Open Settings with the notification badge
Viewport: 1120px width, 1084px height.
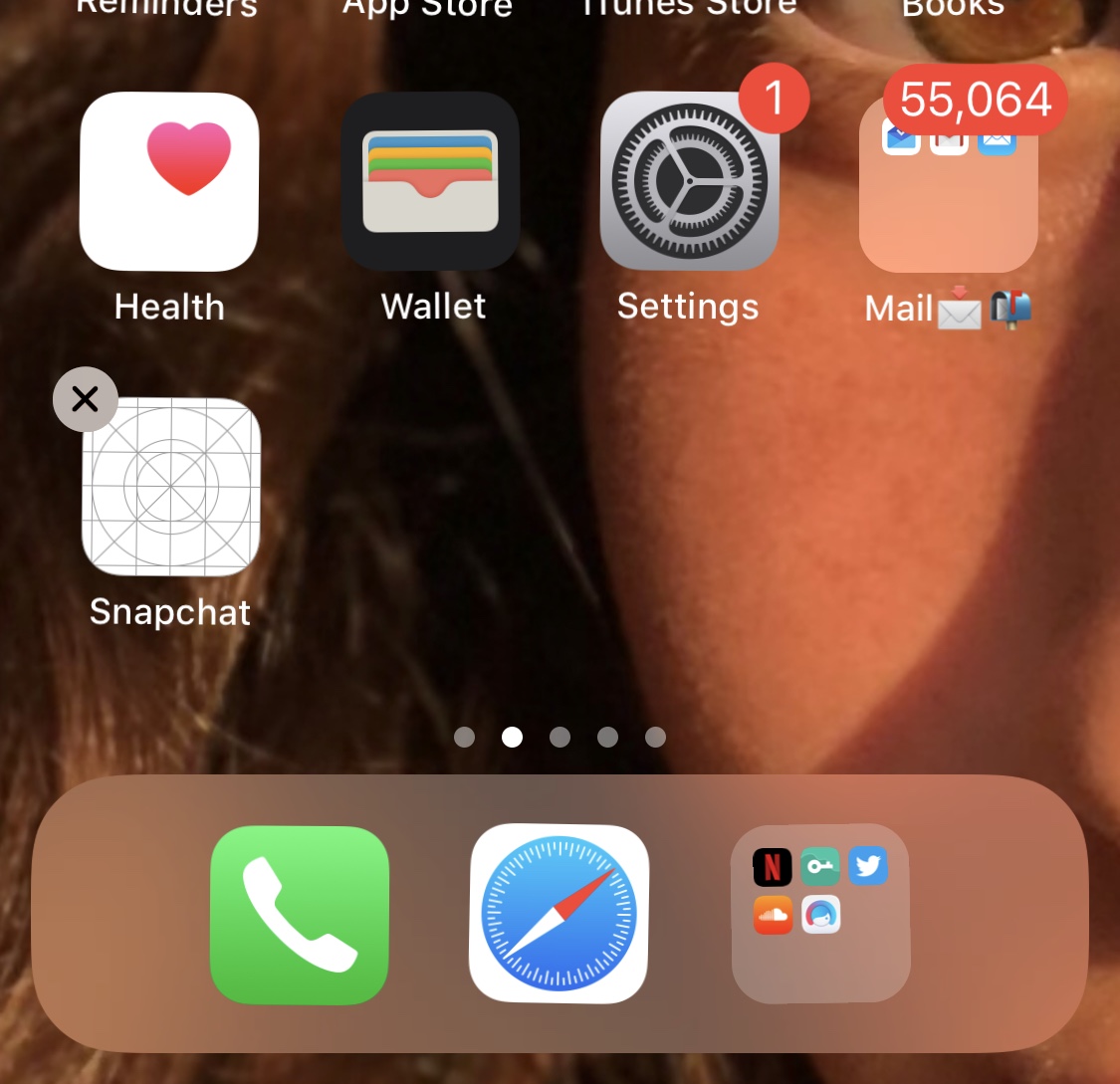[690, 181]
